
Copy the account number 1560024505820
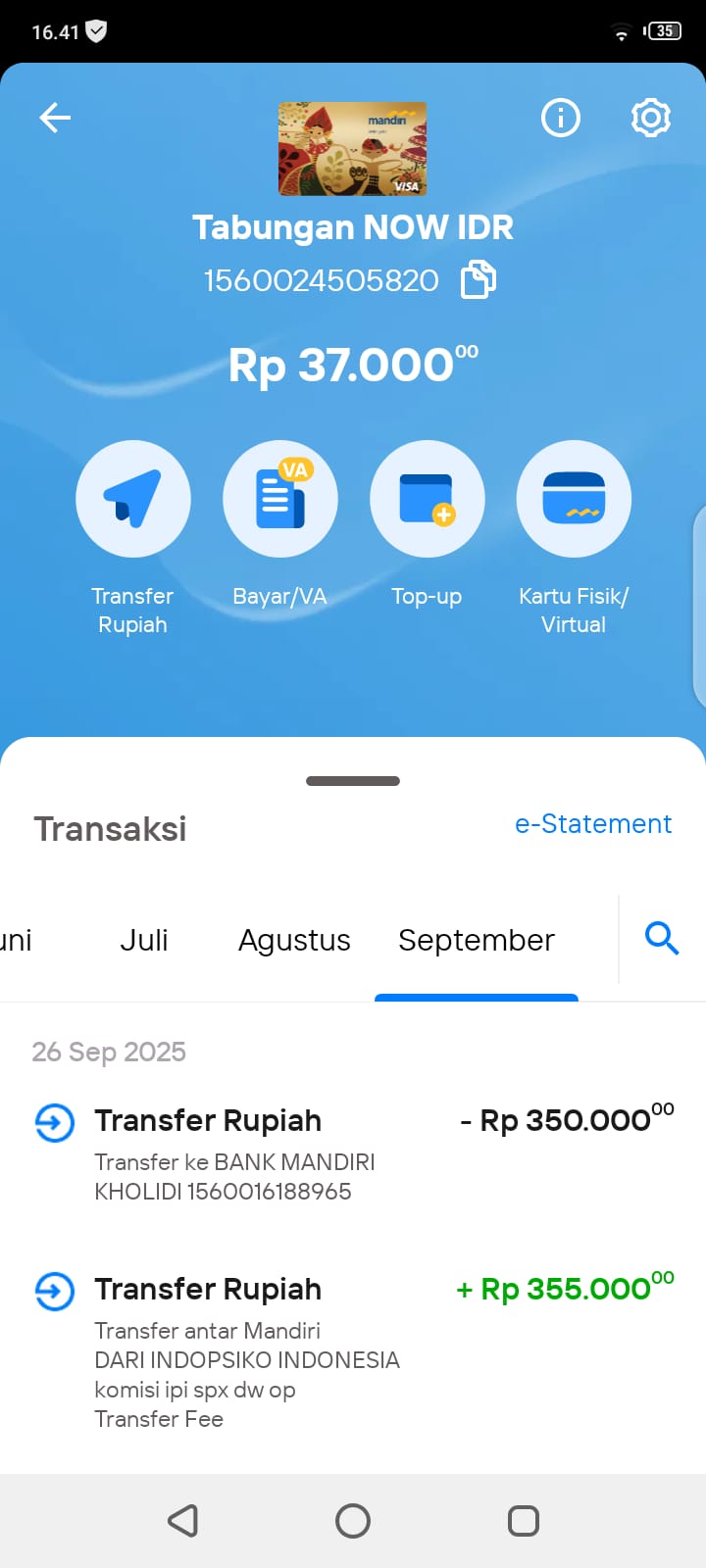point(479,280)
